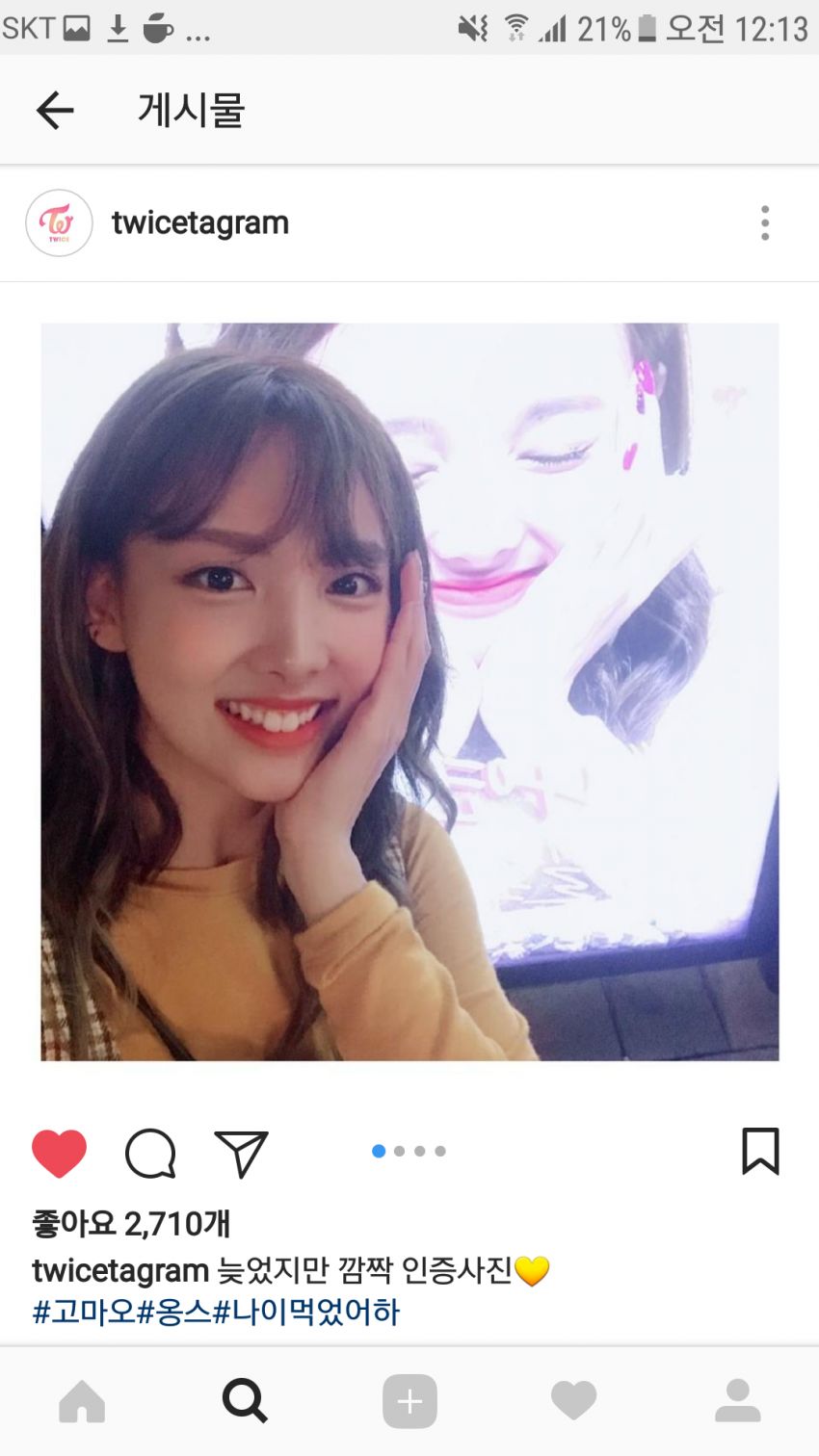This screenshot has height=1456, width=819.
Task: Open the 좋아요 2,710개 likes list
Action: [131, 1224]
